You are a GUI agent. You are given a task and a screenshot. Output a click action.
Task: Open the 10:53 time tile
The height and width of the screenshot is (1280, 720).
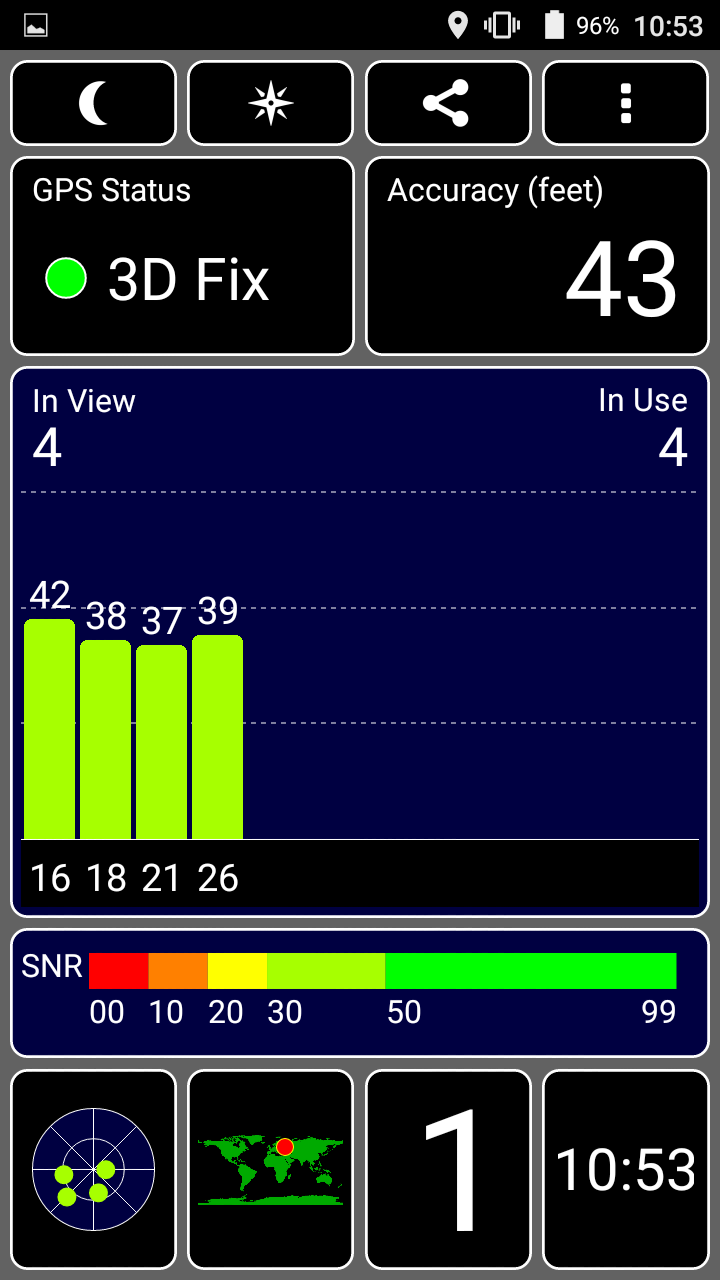[625, 1168]
